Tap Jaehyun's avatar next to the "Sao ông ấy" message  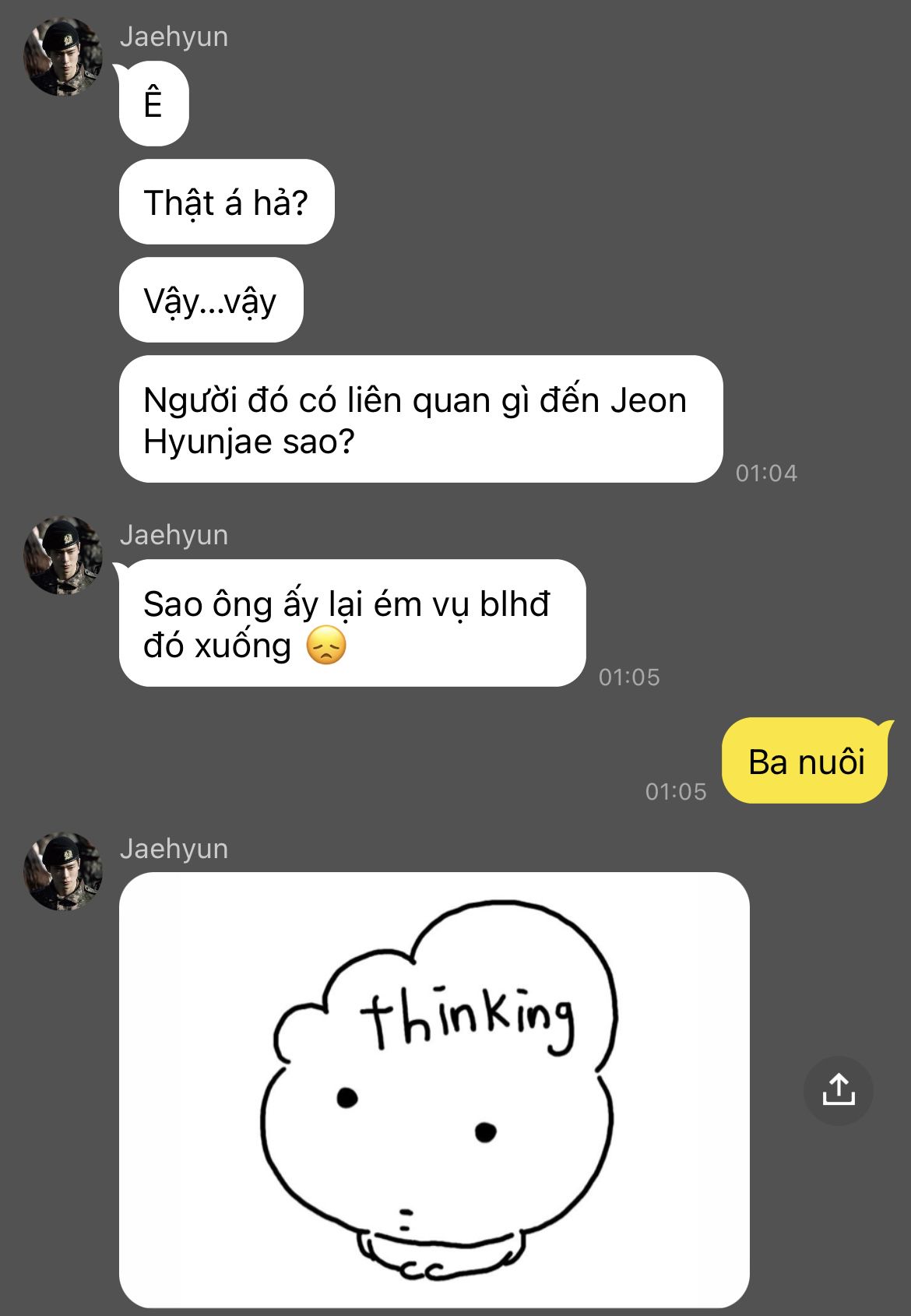[63, 555]
